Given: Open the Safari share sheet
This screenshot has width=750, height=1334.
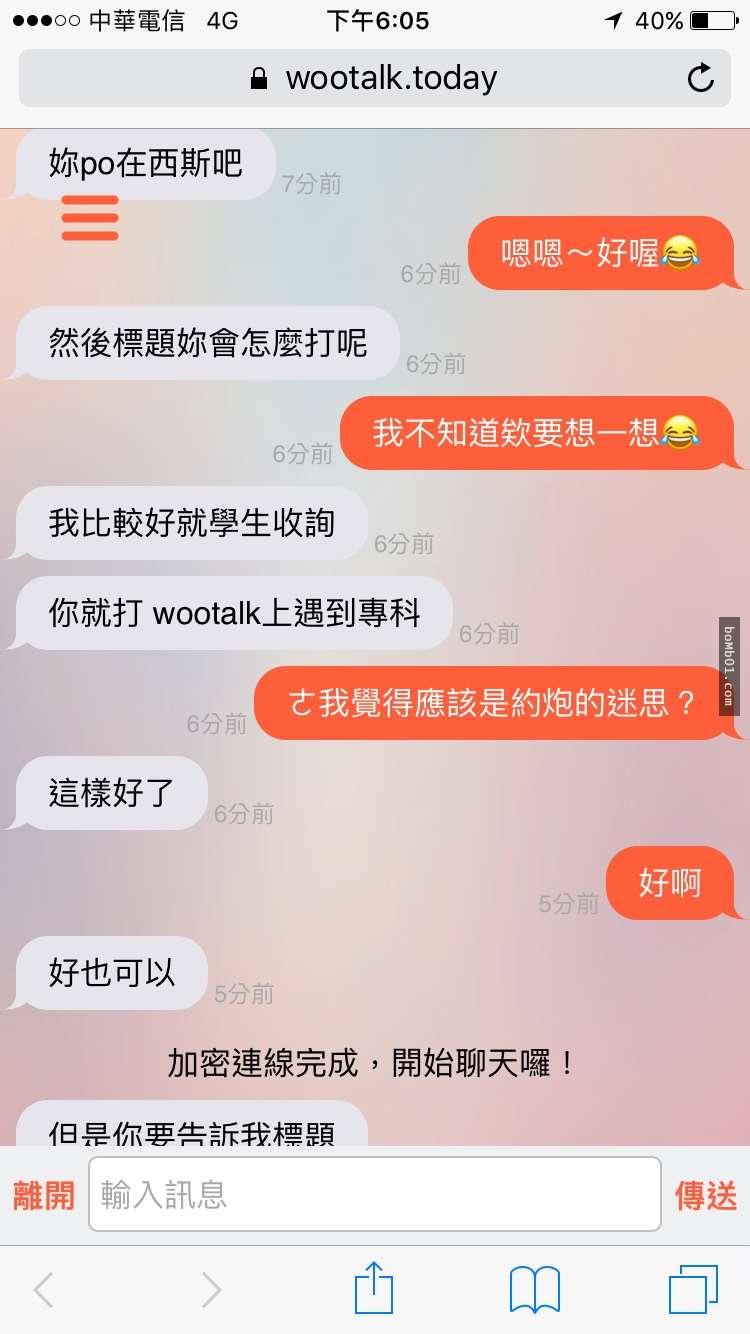Looking at the screenshot, I should pos(374,1288).
